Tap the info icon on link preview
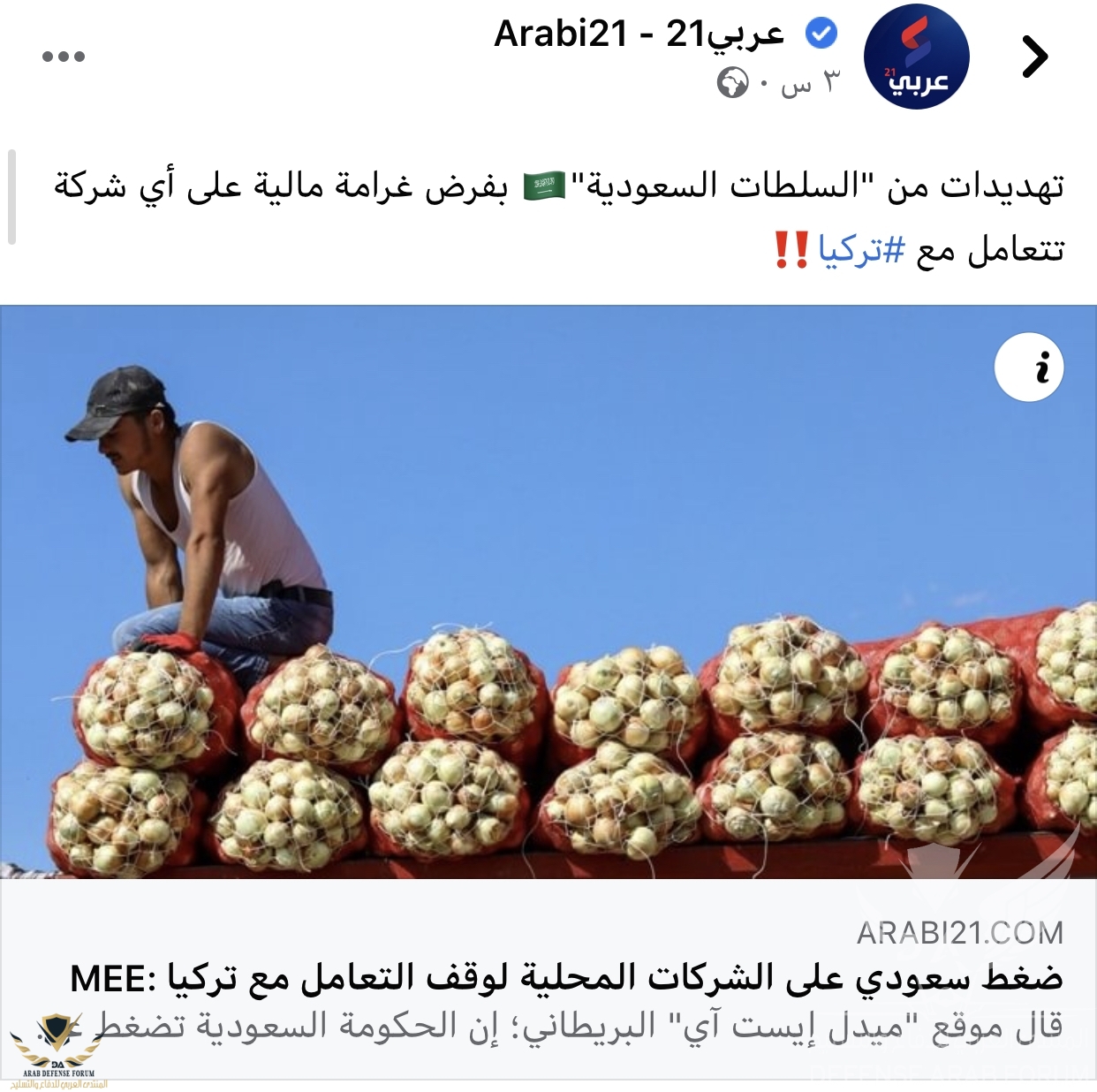Image resolution: width=1097 pixels, height=1092 pixels. pyautogui.click(x=1029, y=367)
